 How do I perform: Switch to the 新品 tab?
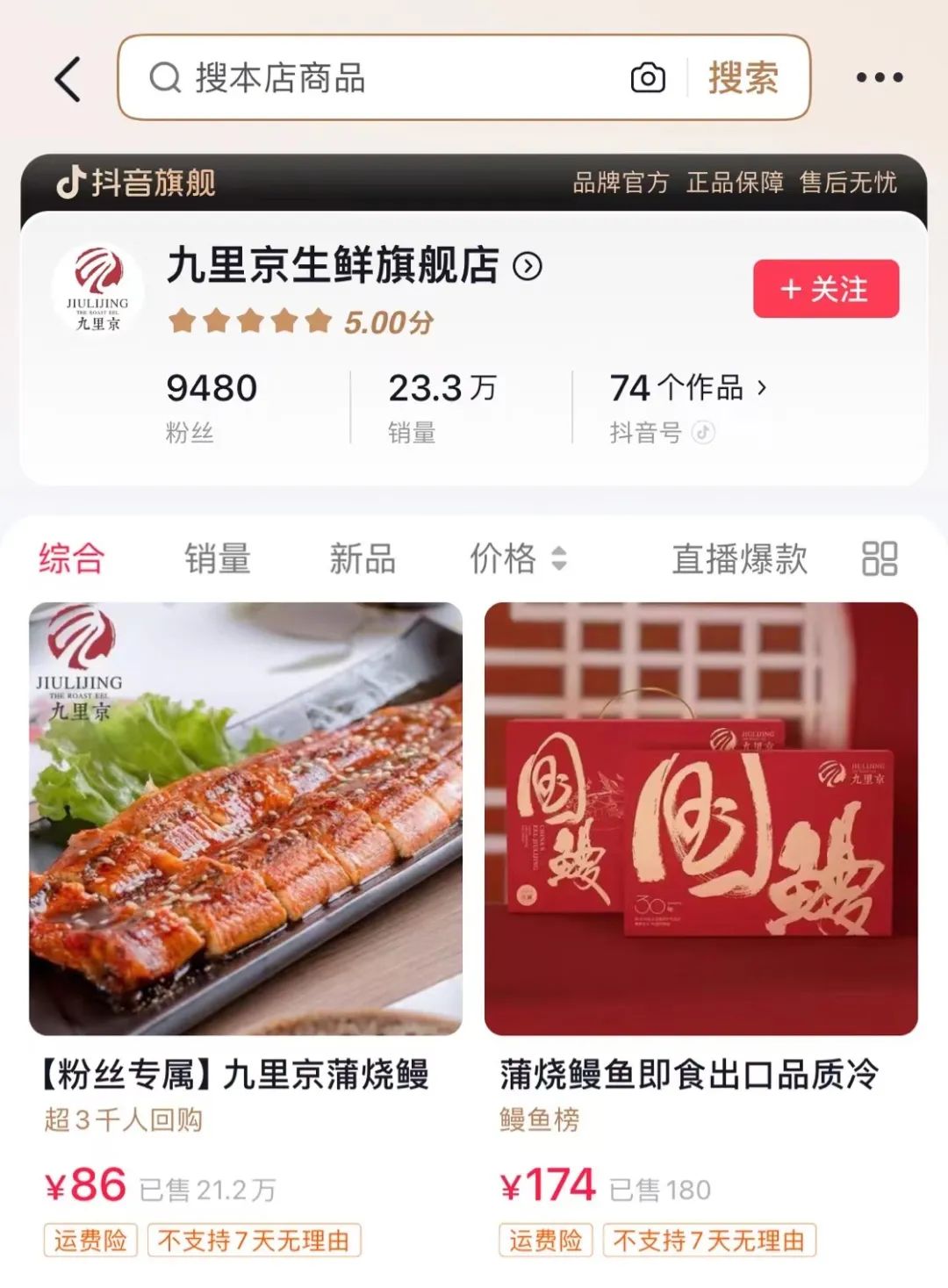365,558
